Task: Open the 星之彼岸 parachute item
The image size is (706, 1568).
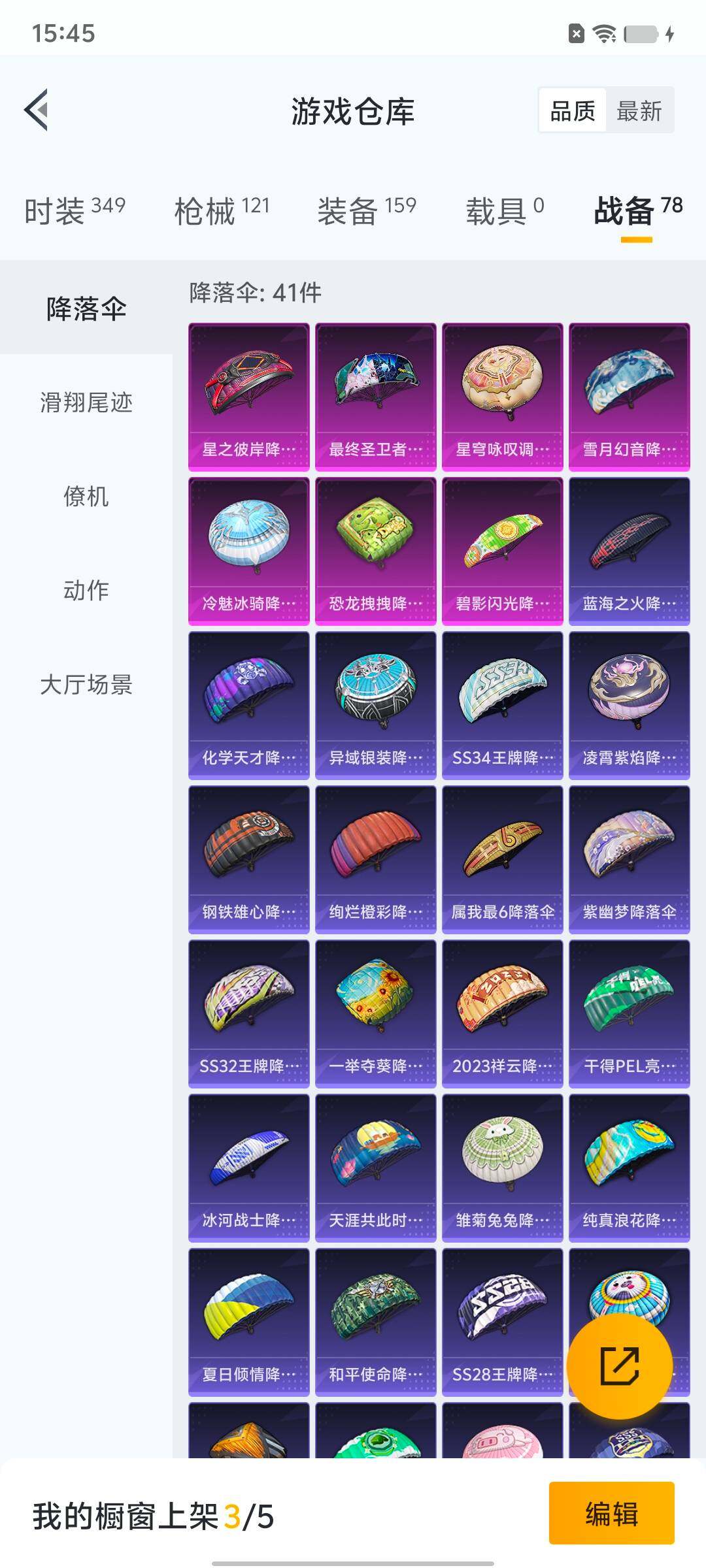Action: 248,397
